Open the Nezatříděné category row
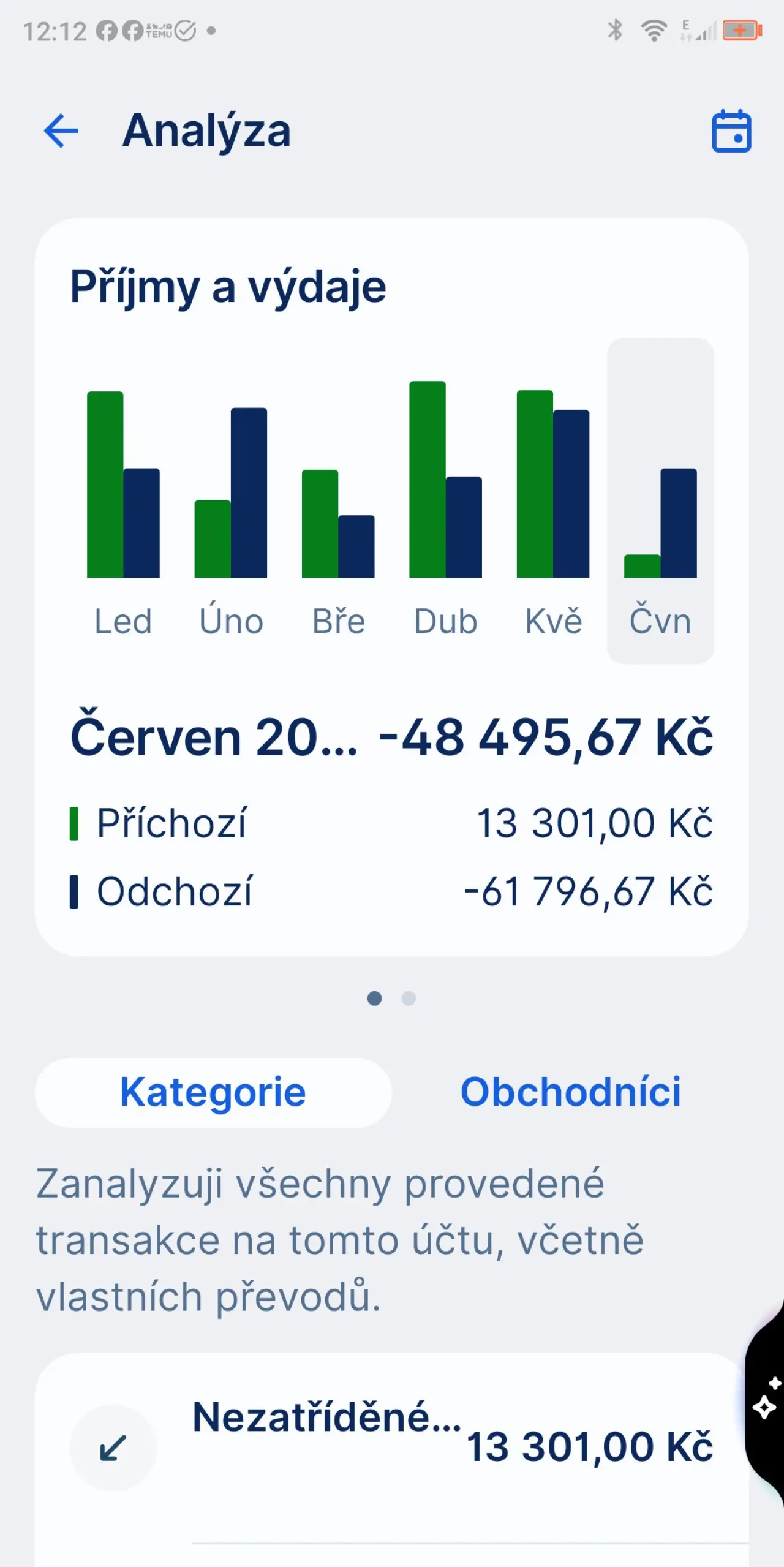 pos(392,1447)
